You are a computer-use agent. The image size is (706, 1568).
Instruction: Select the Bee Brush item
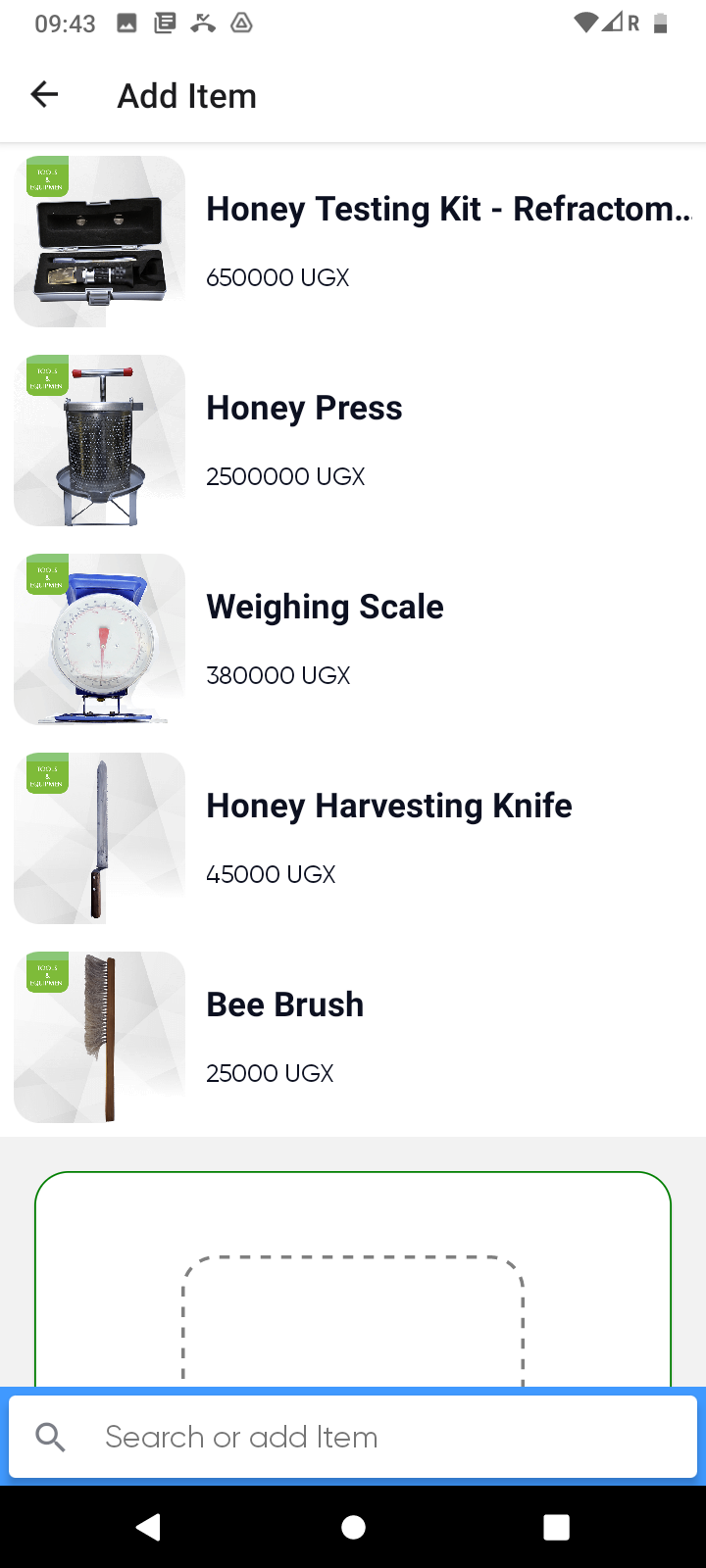coord(353,1038)
